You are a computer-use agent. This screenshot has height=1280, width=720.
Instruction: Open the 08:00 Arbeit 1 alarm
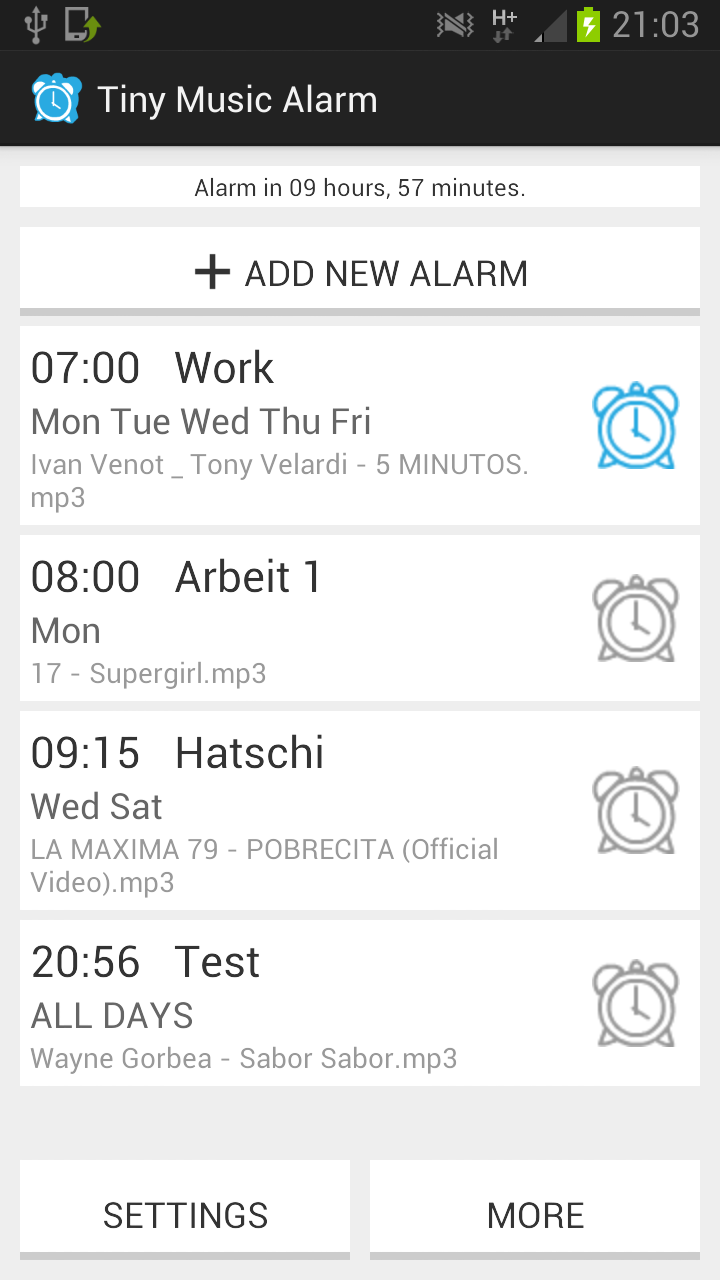280,618
